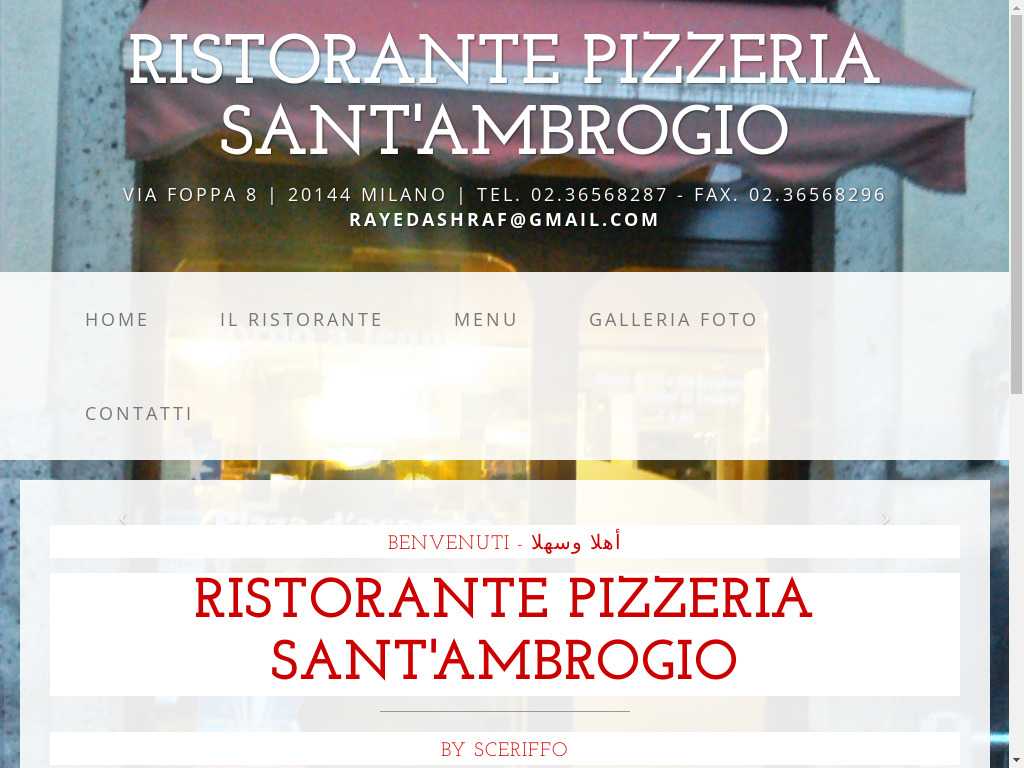Show the next slide with right arrow
Image resolution: width=1024 pixels, height=768 pixels.
click(x=886, y=519)
